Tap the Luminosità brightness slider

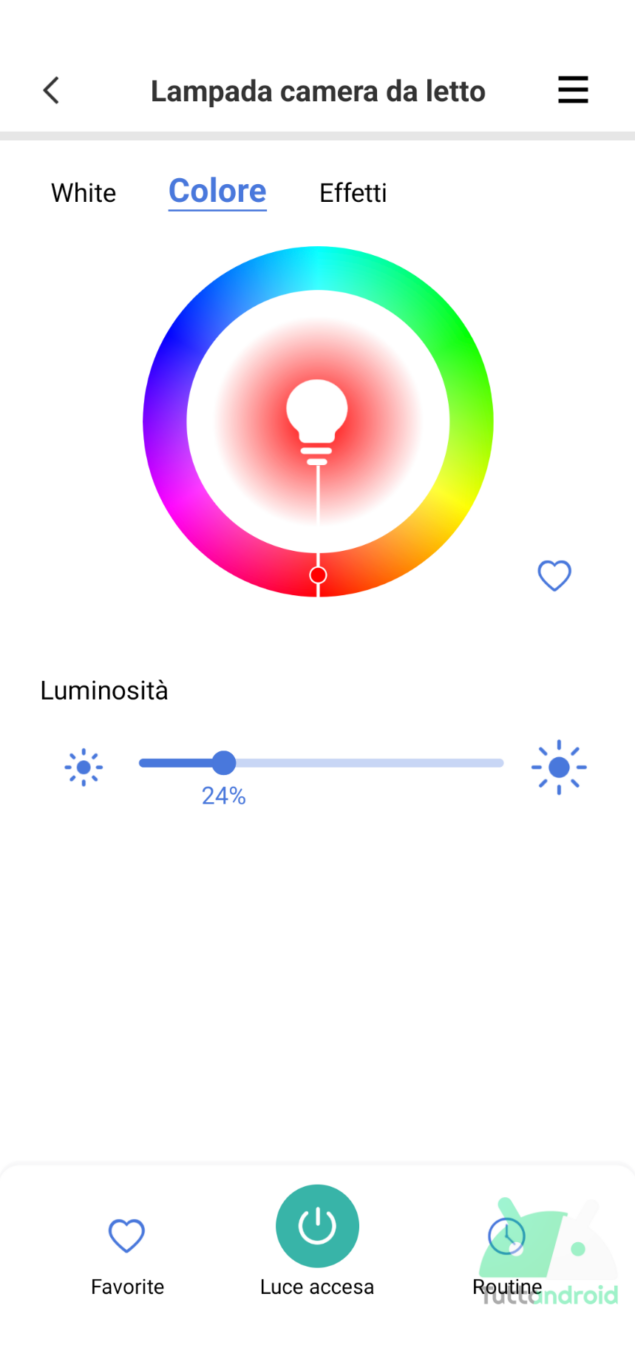pos(321,763)
